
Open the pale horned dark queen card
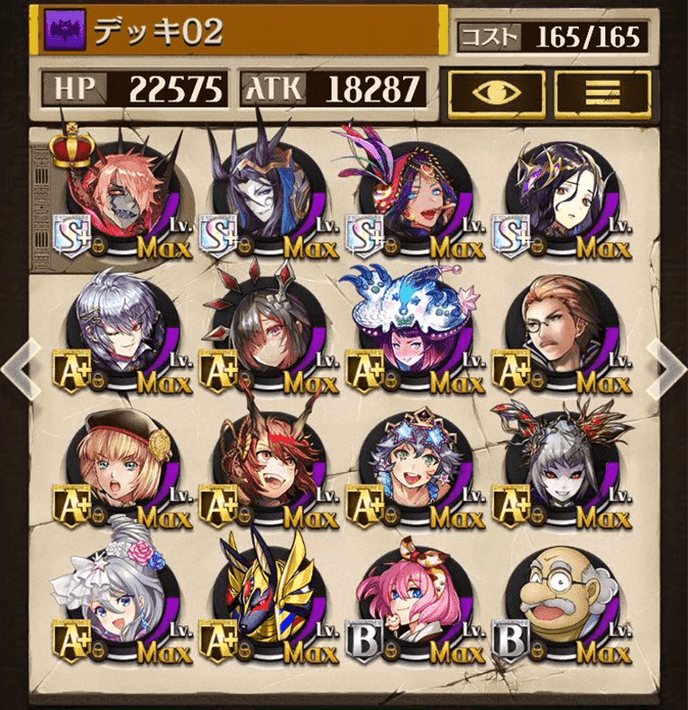[x=565, y=468]
